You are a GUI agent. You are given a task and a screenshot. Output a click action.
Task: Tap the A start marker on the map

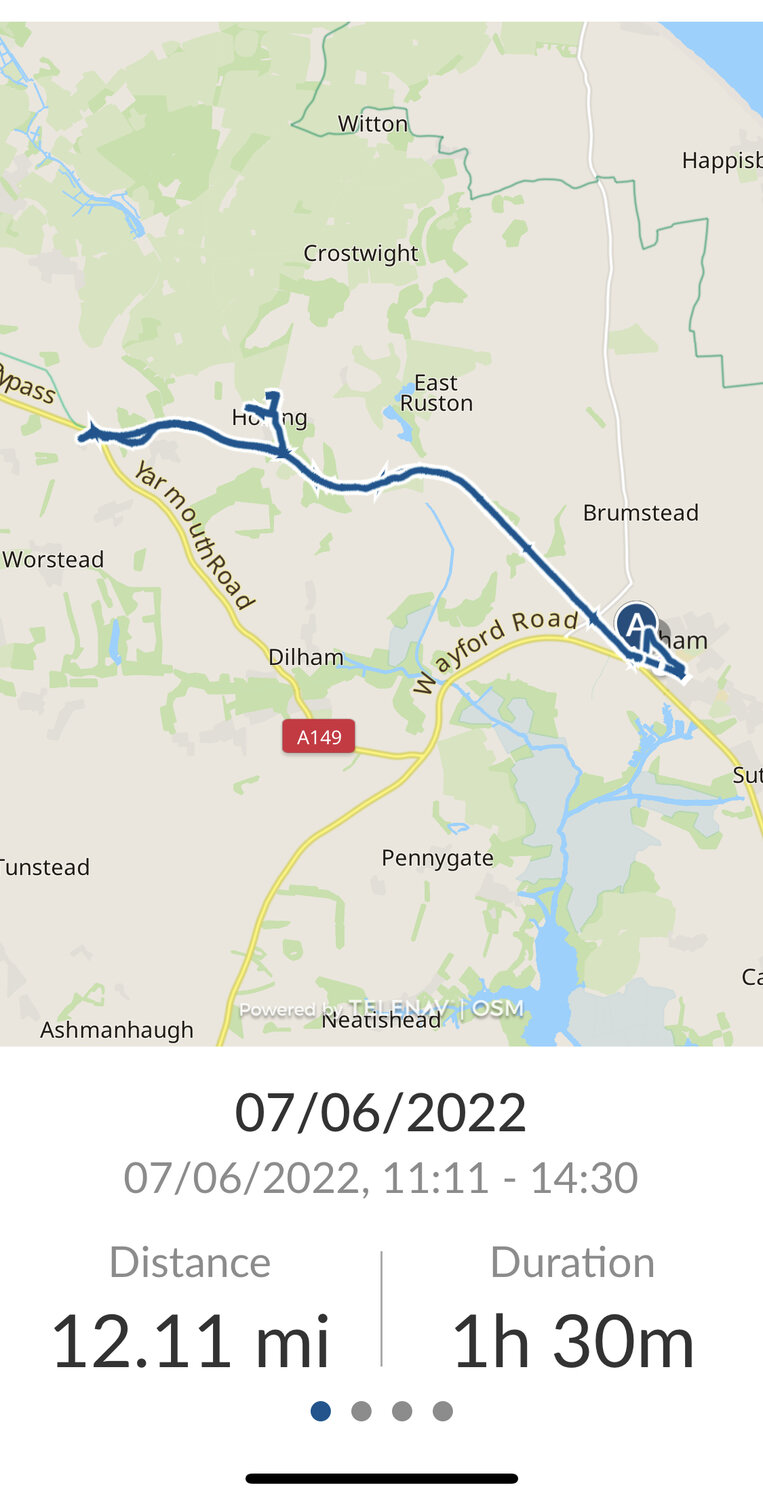[x=636, y=624]
